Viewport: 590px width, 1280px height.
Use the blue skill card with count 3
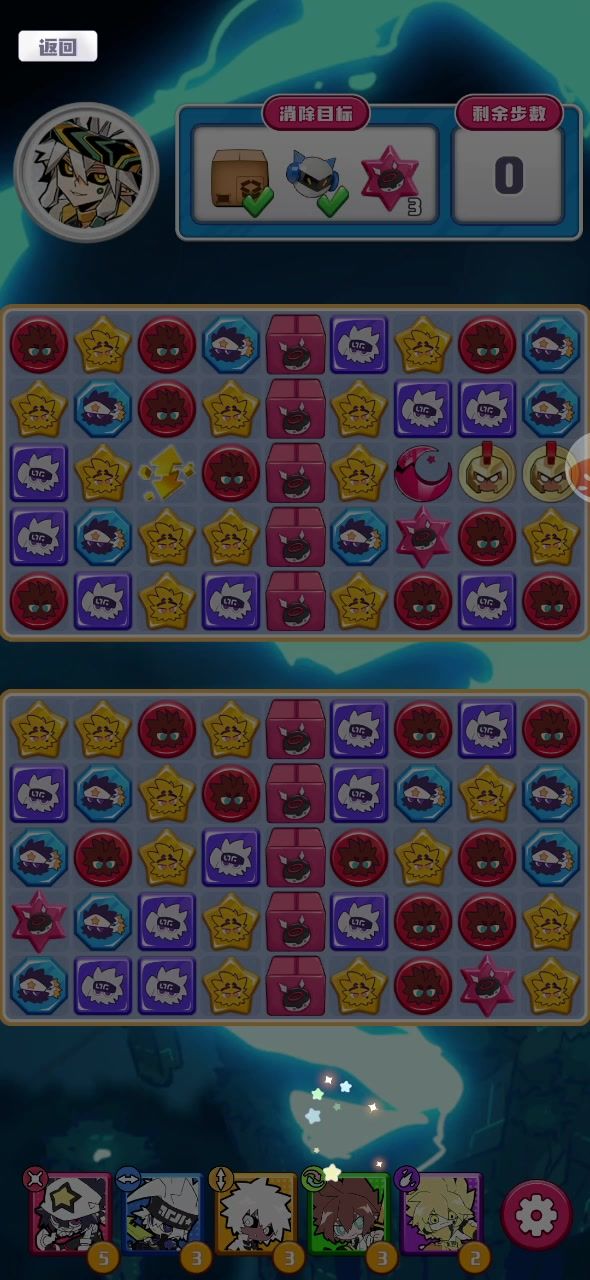[163, 1214]
